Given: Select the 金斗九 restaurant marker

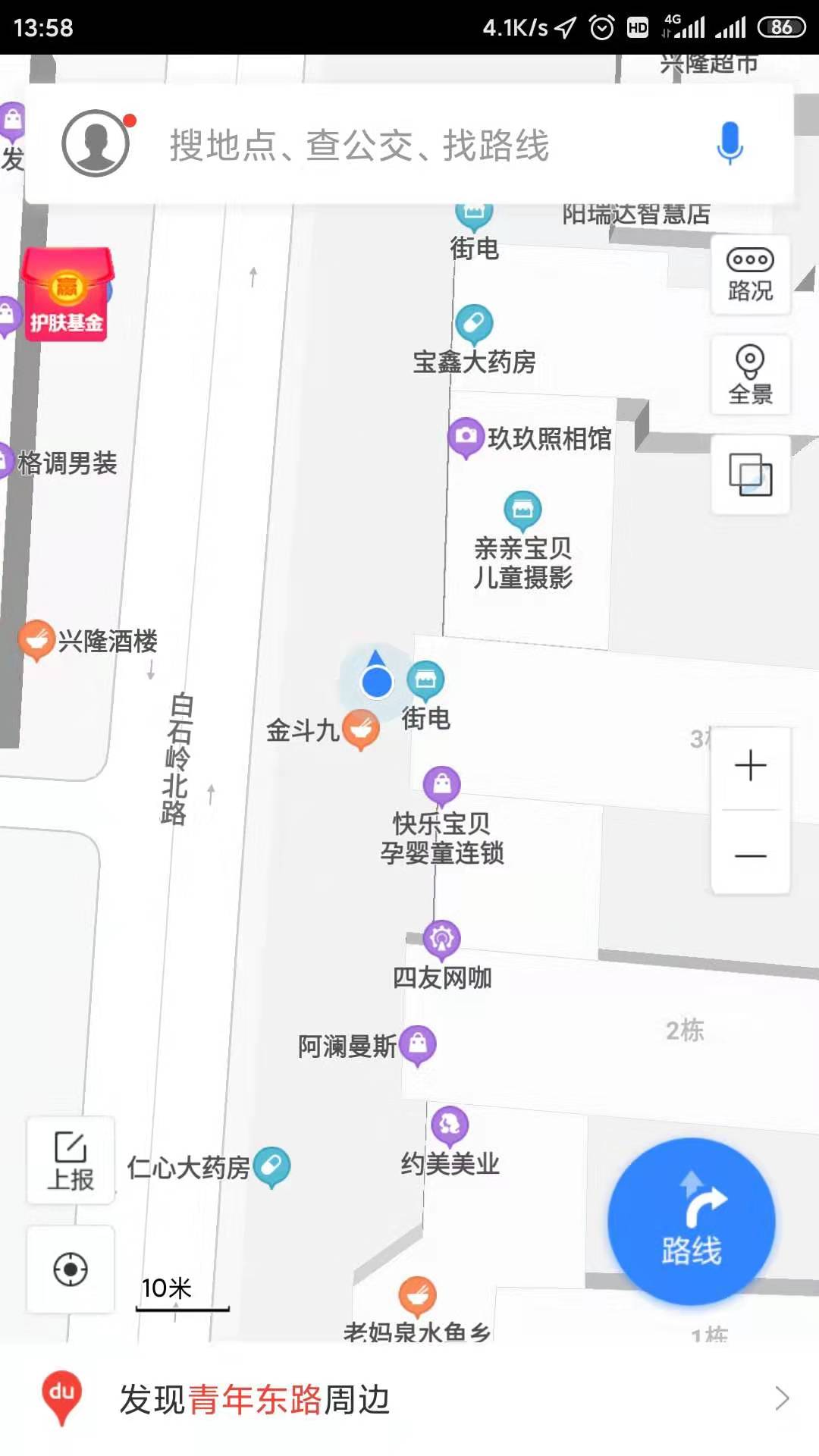Looking at the screenshot, I should pyautogui.click(x=361, y=730).
